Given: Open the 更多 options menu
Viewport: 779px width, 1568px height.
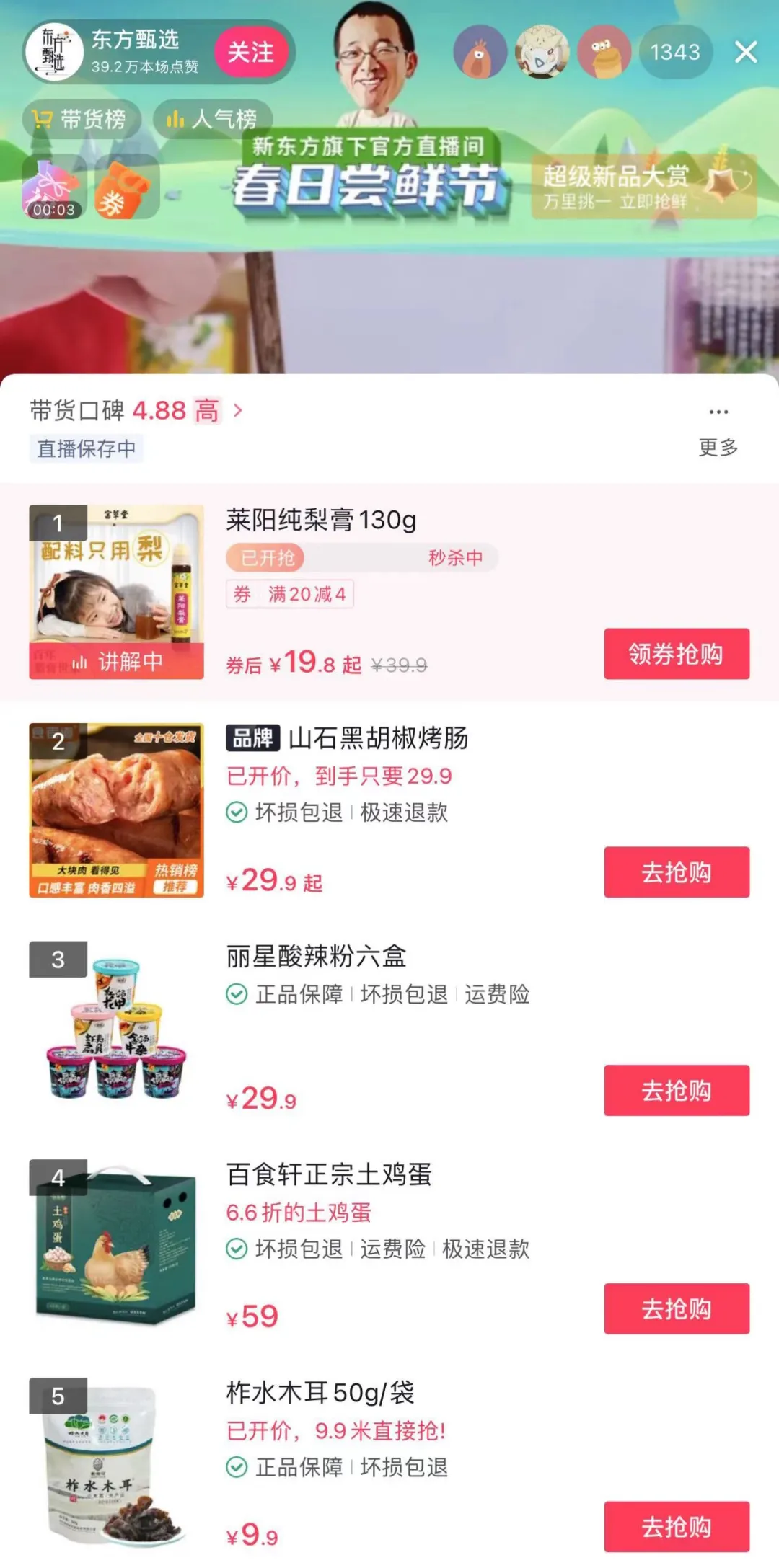Looking at the screenshot, I should (x=718, y=430).
